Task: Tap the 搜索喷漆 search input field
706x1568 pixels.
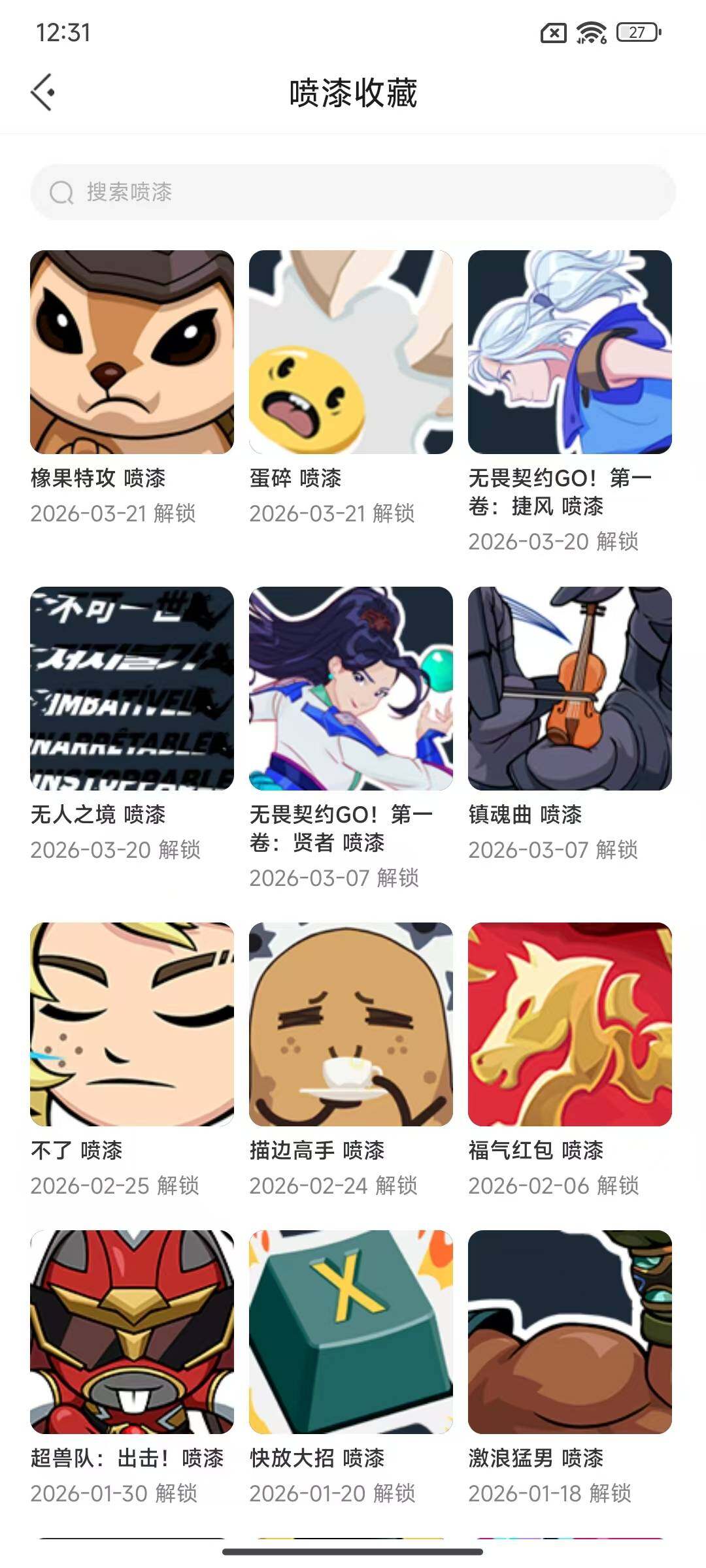Action: point(353,192)
